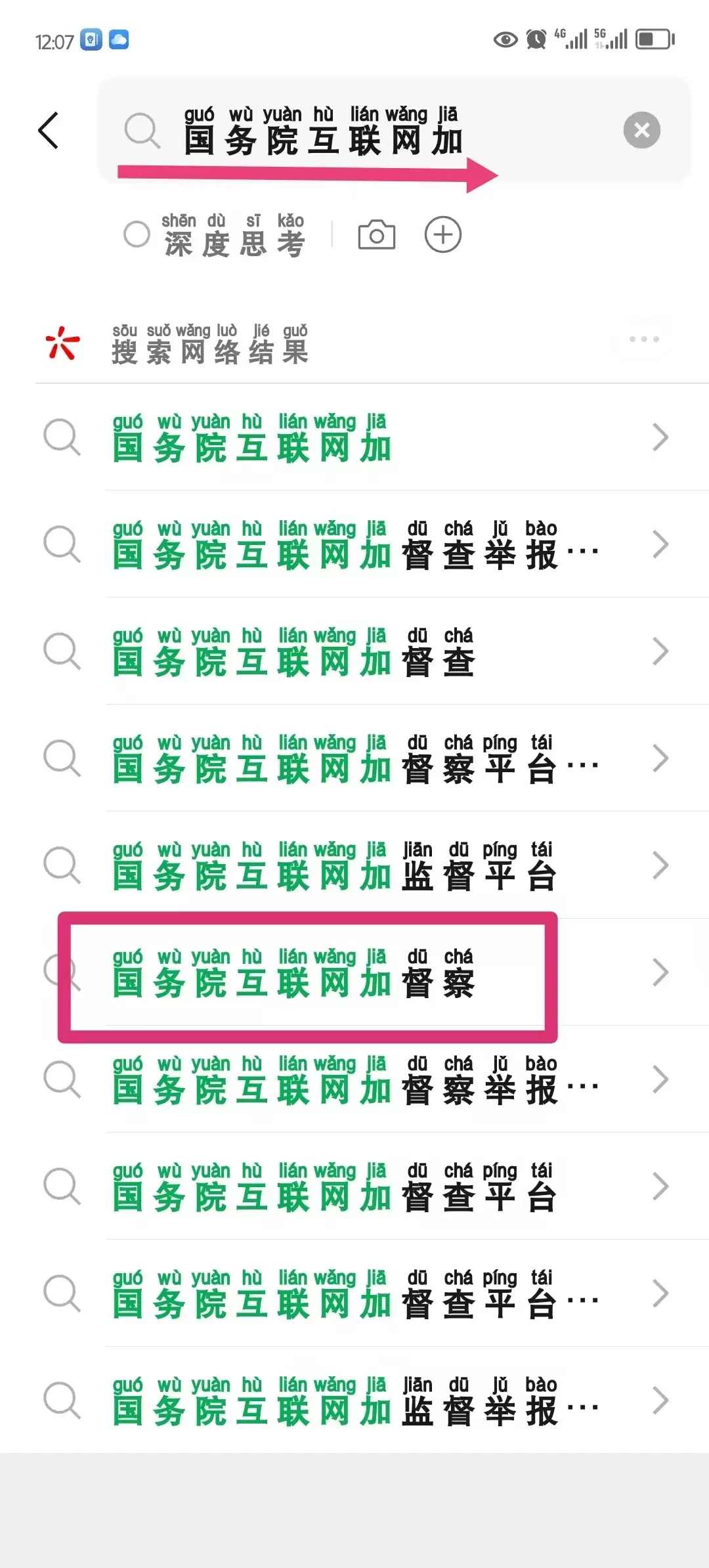Enable the 深度思考 option
Image resolution: width=709 pixels, height=1568 pixels.
[137, 234]
